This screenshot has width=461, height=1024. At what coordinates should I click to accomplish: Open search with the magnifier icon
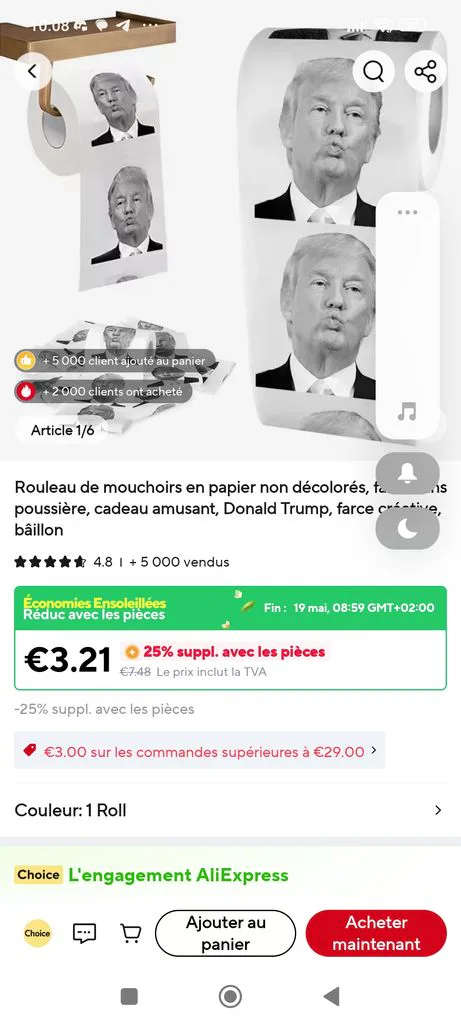(374, 71)
